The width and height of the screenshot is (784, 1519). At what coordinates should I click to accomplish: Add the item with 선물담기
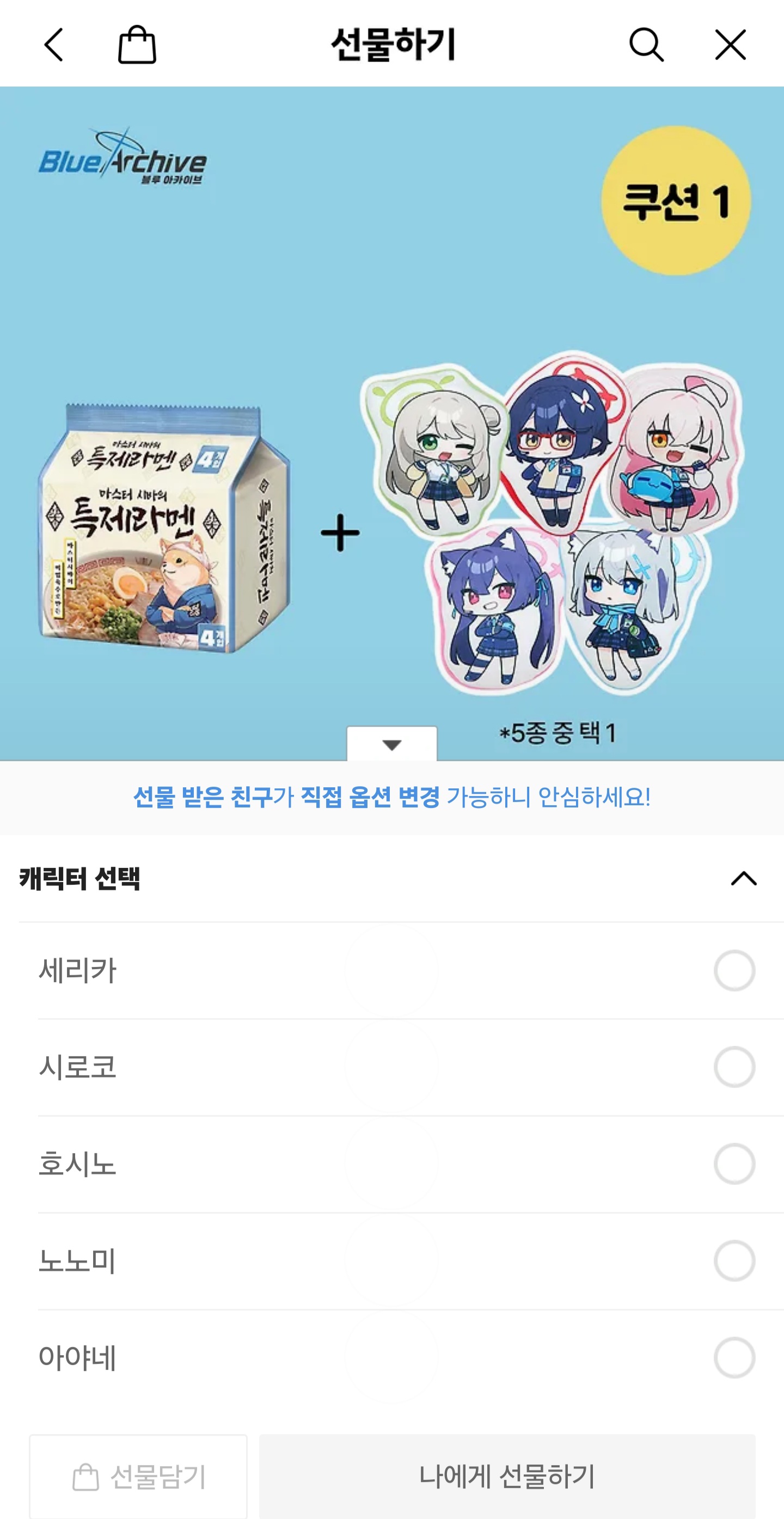coord(138,1477)
